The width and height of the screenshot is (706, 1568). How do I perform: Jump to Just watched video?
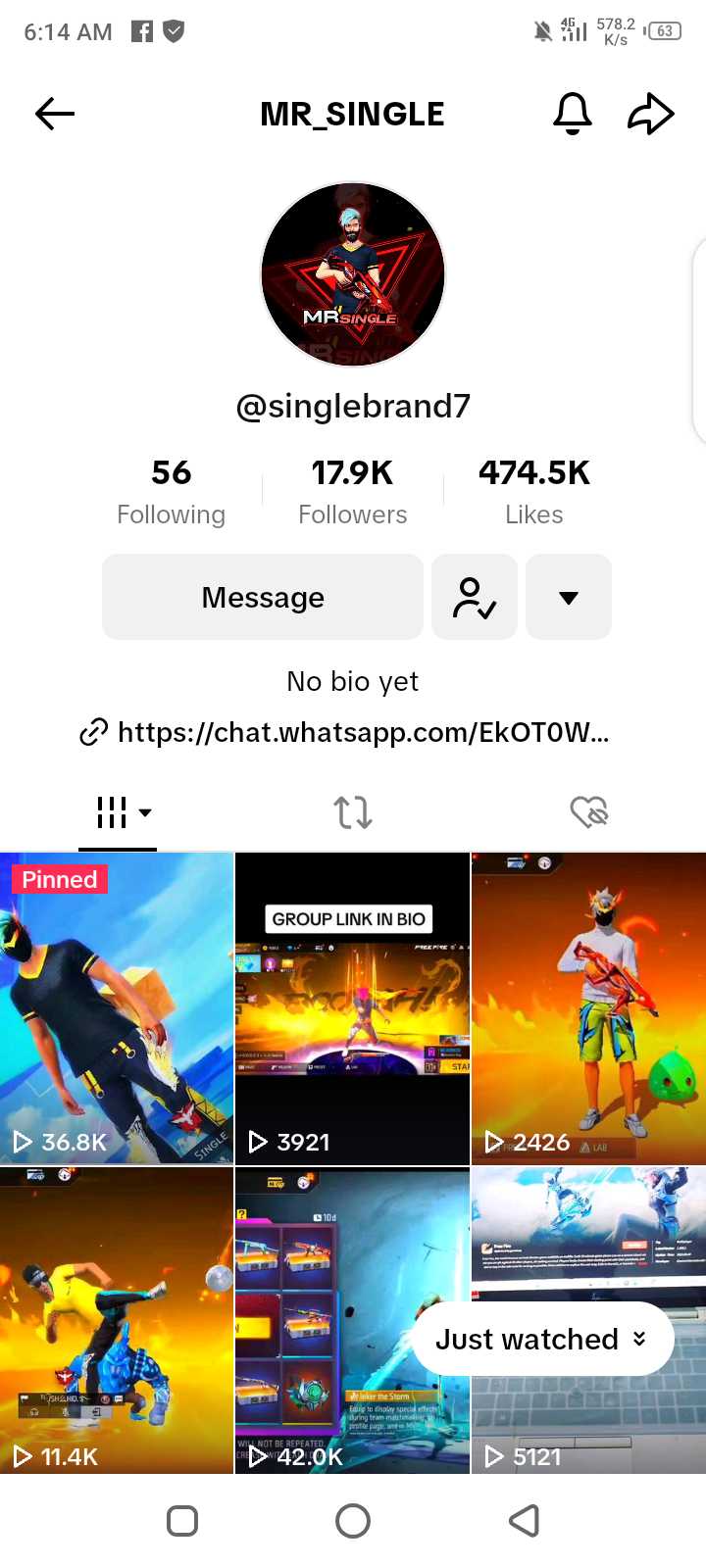(x=542, y=1339)
